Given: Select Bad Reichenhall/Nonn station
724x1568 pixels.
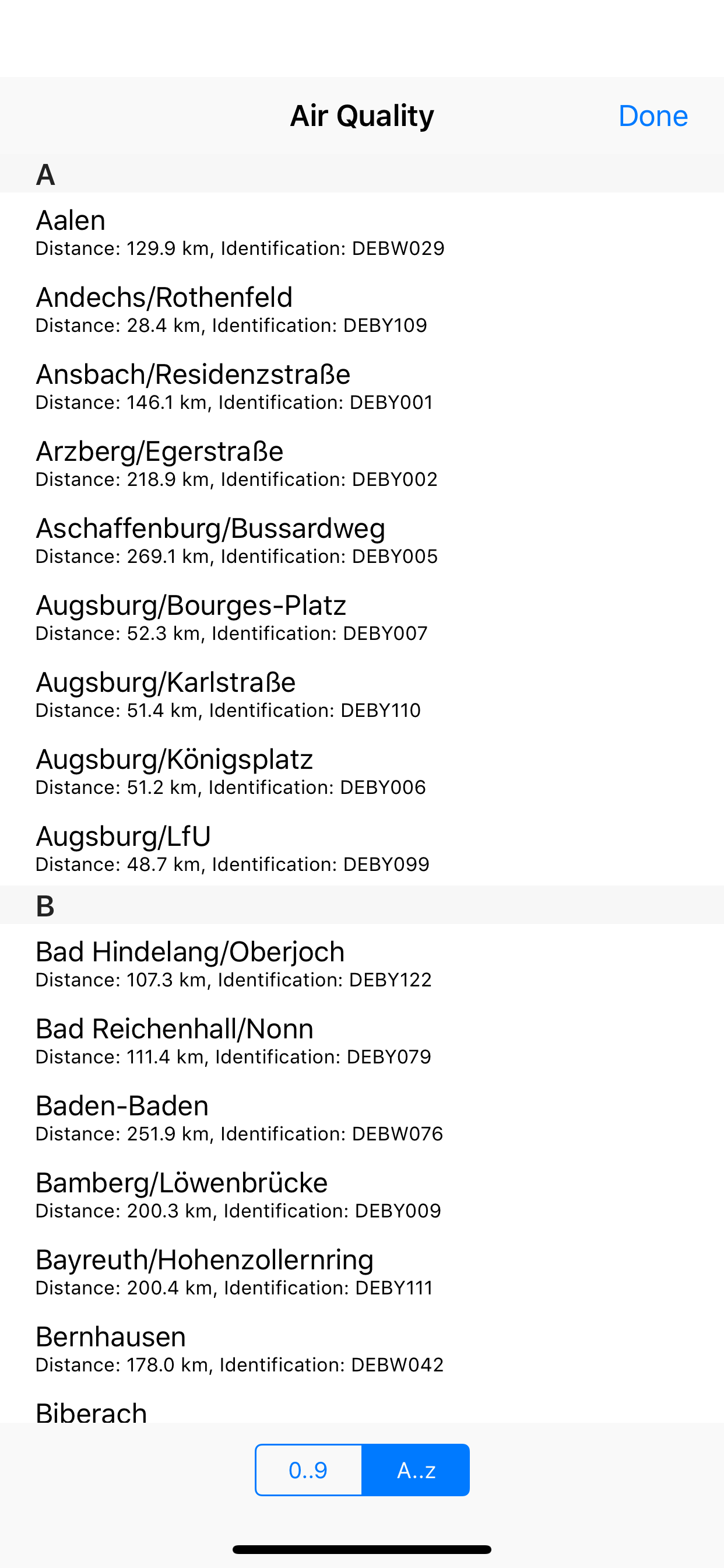Looking at the screenshot, I should click(362, 1039).
